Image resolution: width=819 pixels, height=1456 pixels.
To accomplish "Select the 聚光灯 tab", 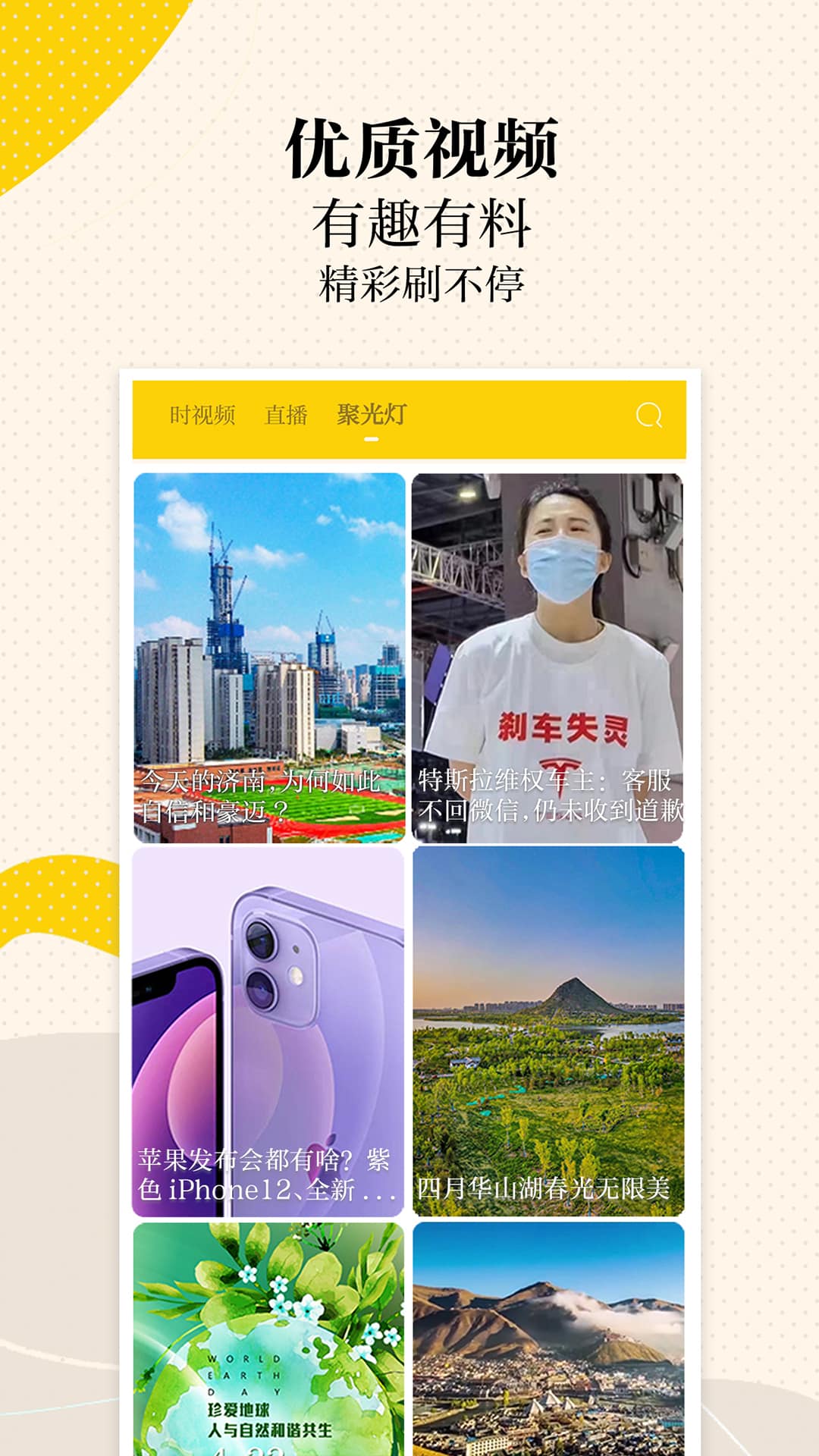I will pyautogui.click(x=369, y=413).
